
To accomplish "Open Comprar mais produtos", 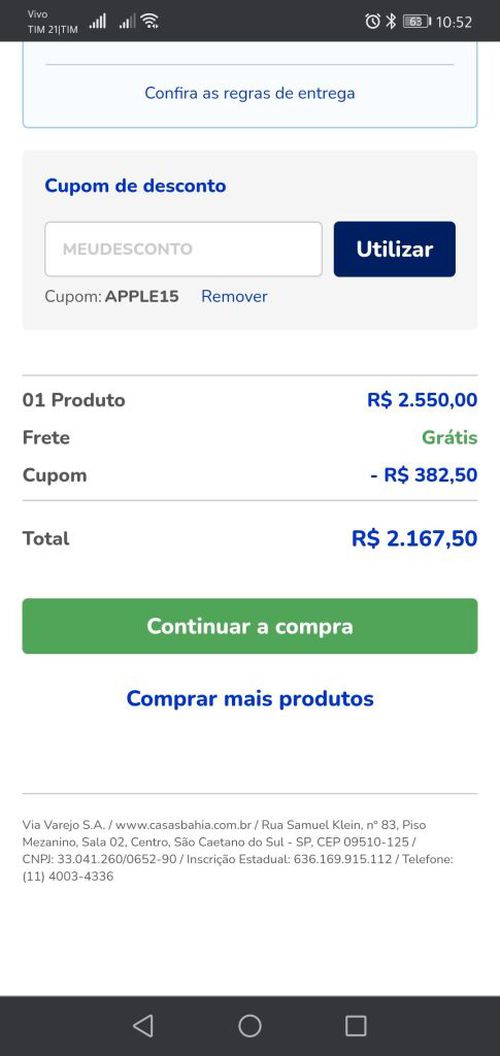I will click(250, 698).
